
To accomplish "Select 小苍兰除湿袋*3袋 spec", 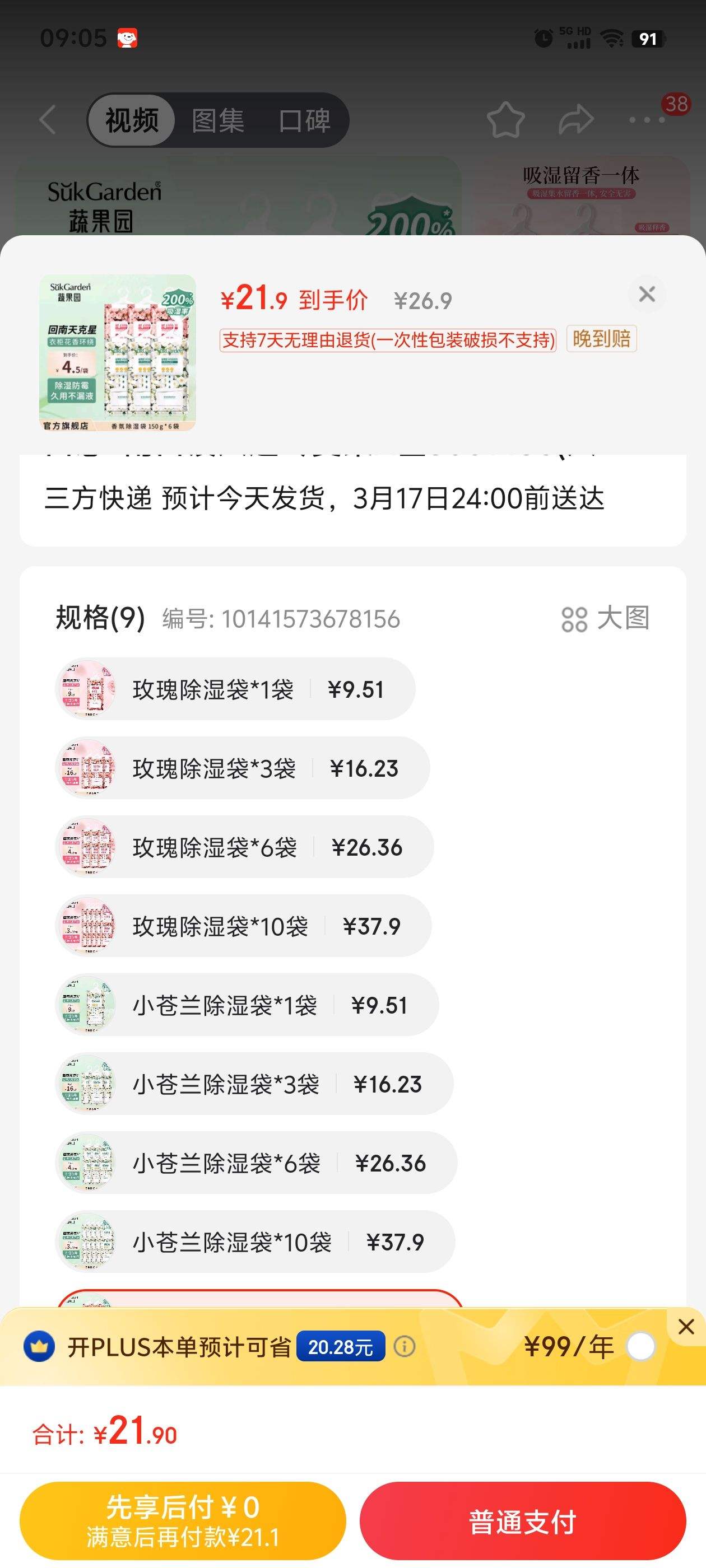I will [x=254, y=1084].
